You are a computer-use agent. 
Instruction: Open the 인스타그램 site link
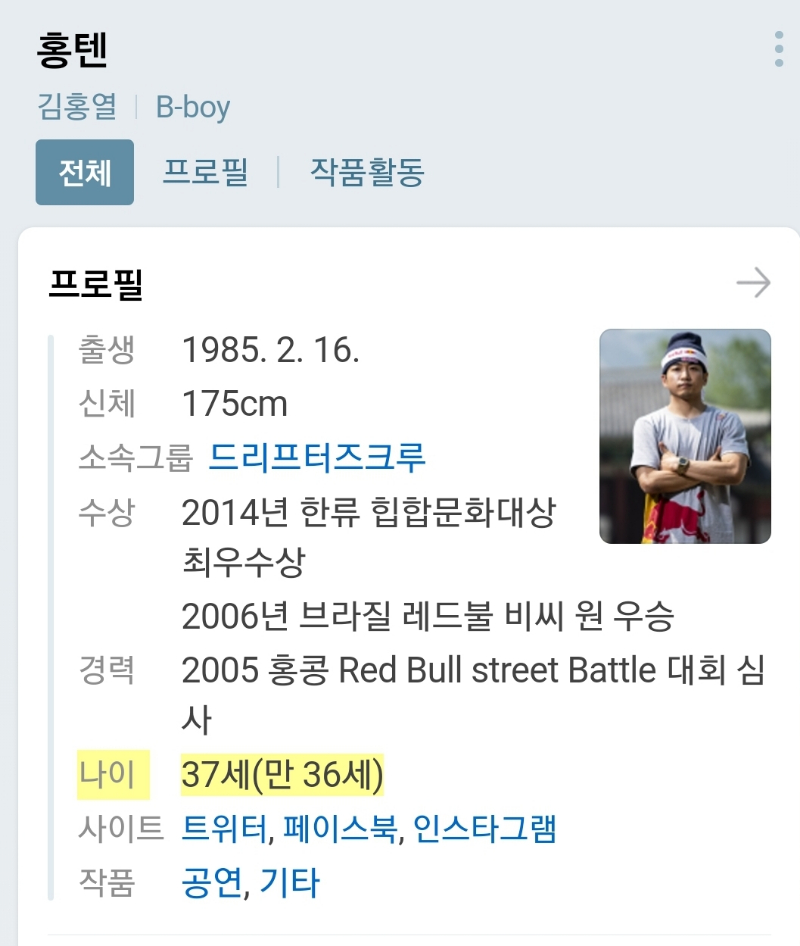pyautogui.click(x=485, y=829)
